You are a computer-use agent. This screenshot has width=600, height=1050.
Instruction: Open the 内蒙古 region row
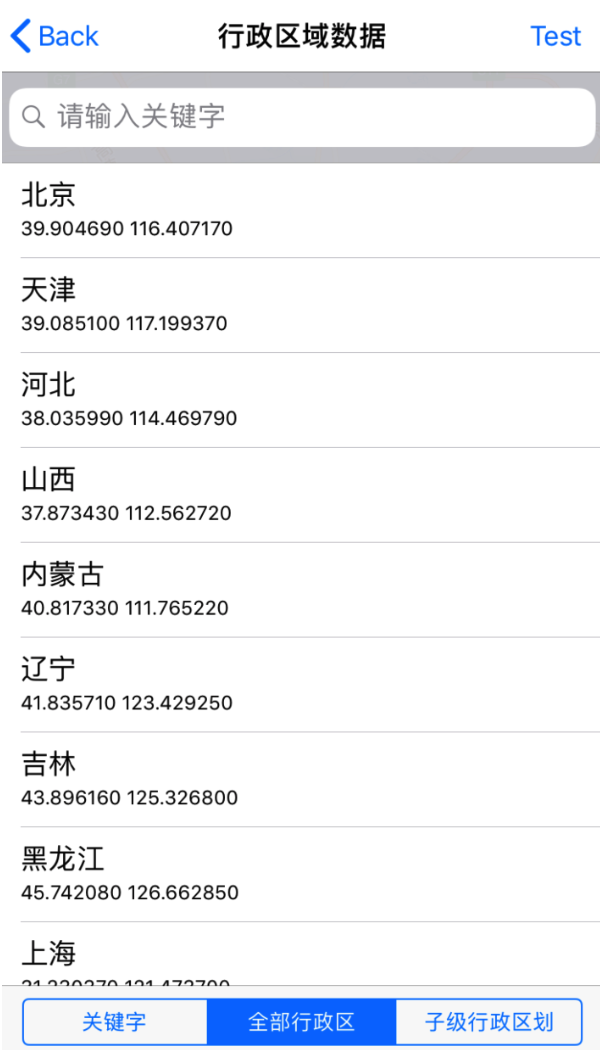300,590
